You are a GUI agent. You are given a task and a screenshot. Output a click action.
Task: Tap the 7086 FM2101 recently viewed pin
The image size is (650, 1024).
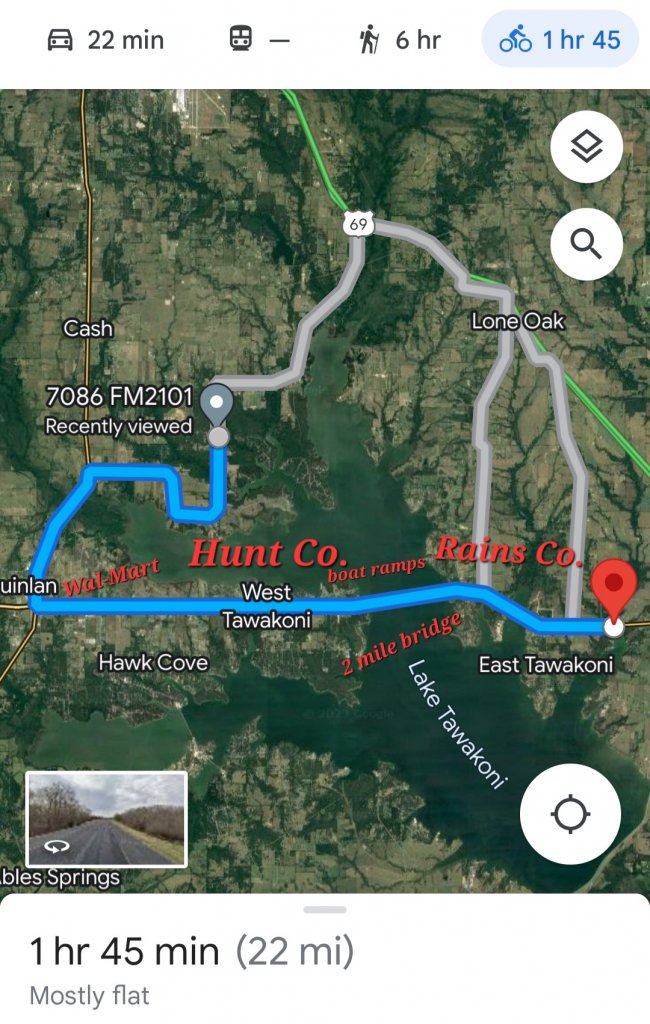pos(217,406)
